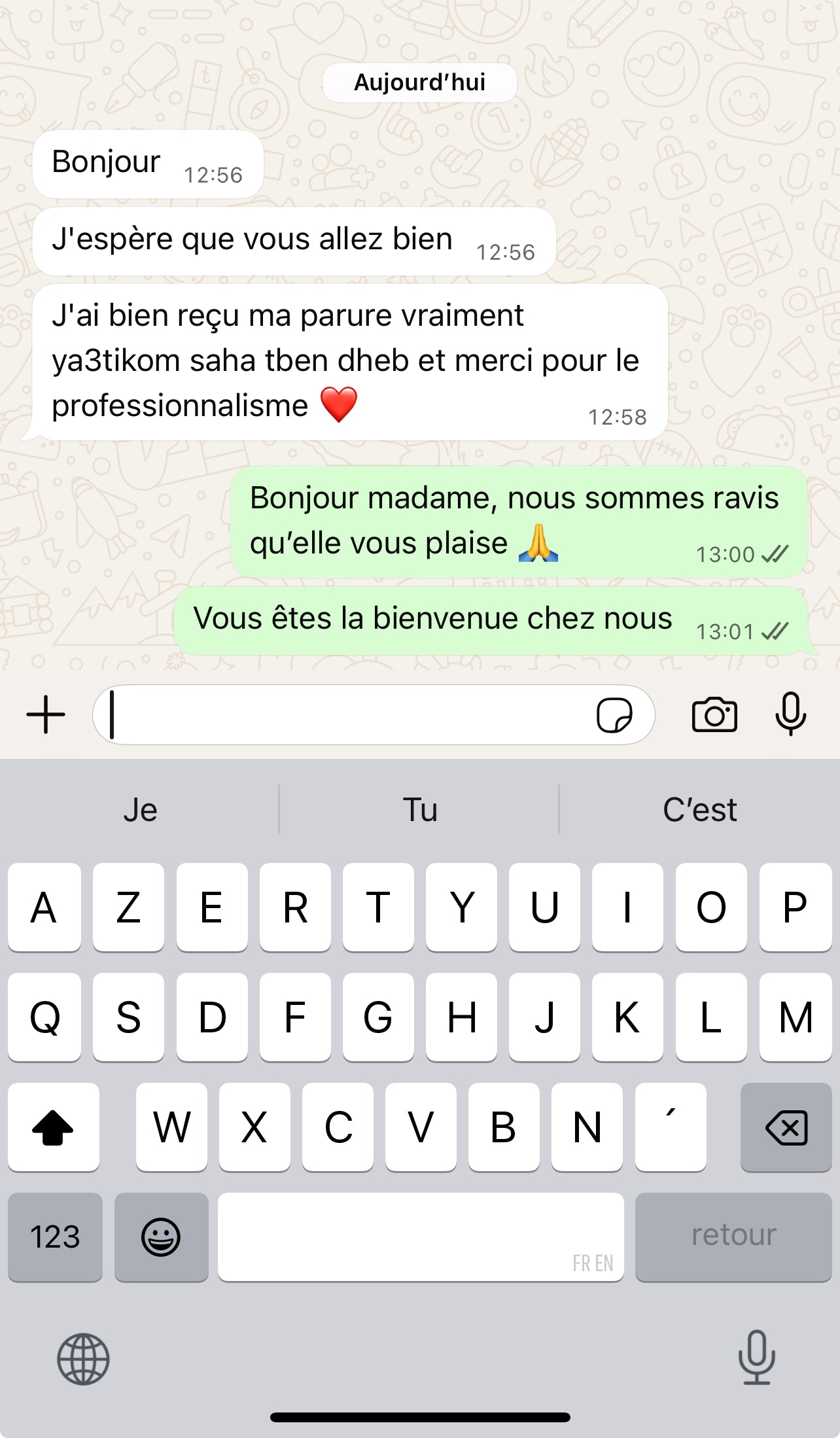Screen dimensions: 840x1438
Task: Open the attachment plus menu
Action: click(46, 714)
